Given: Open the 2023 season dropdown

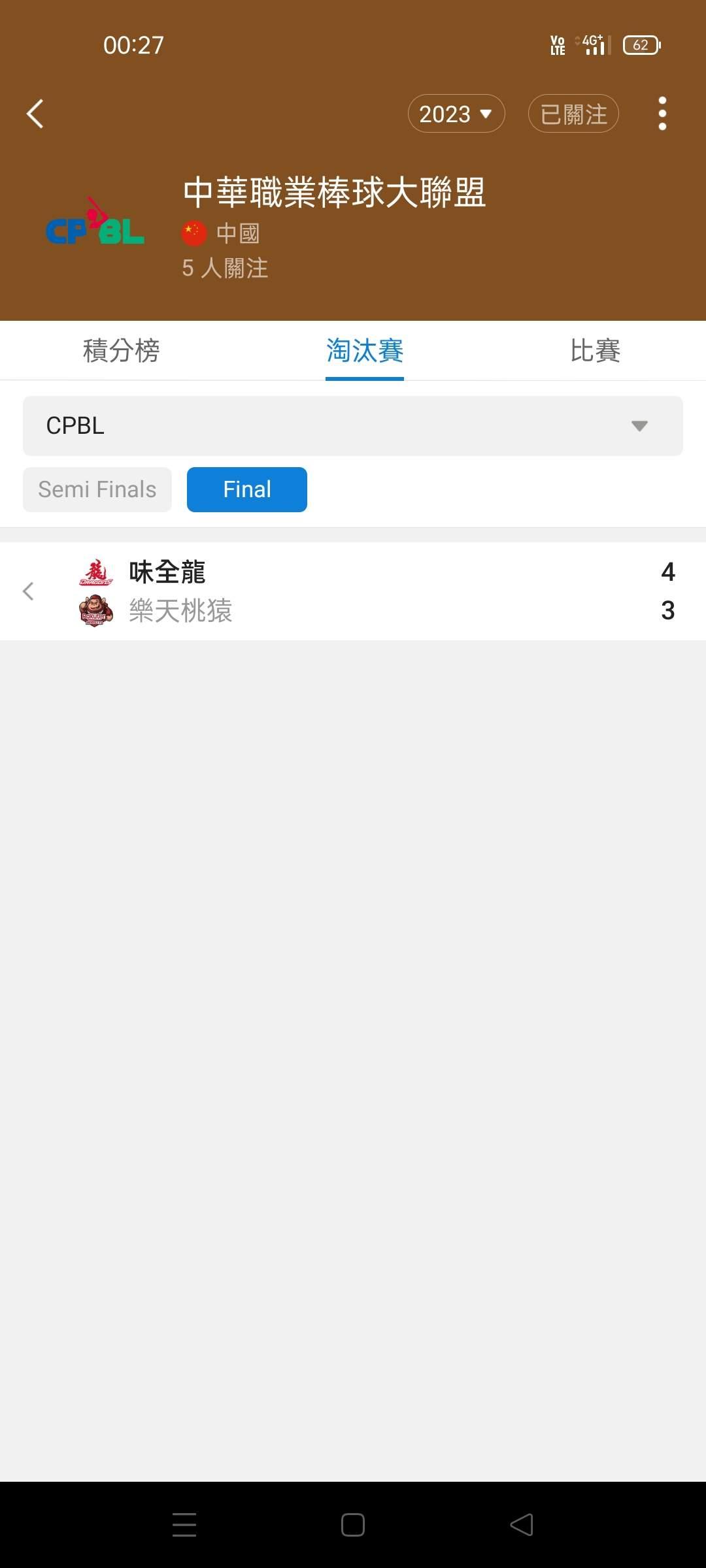Looking at the screenshot, I should [x=456, y=114].
